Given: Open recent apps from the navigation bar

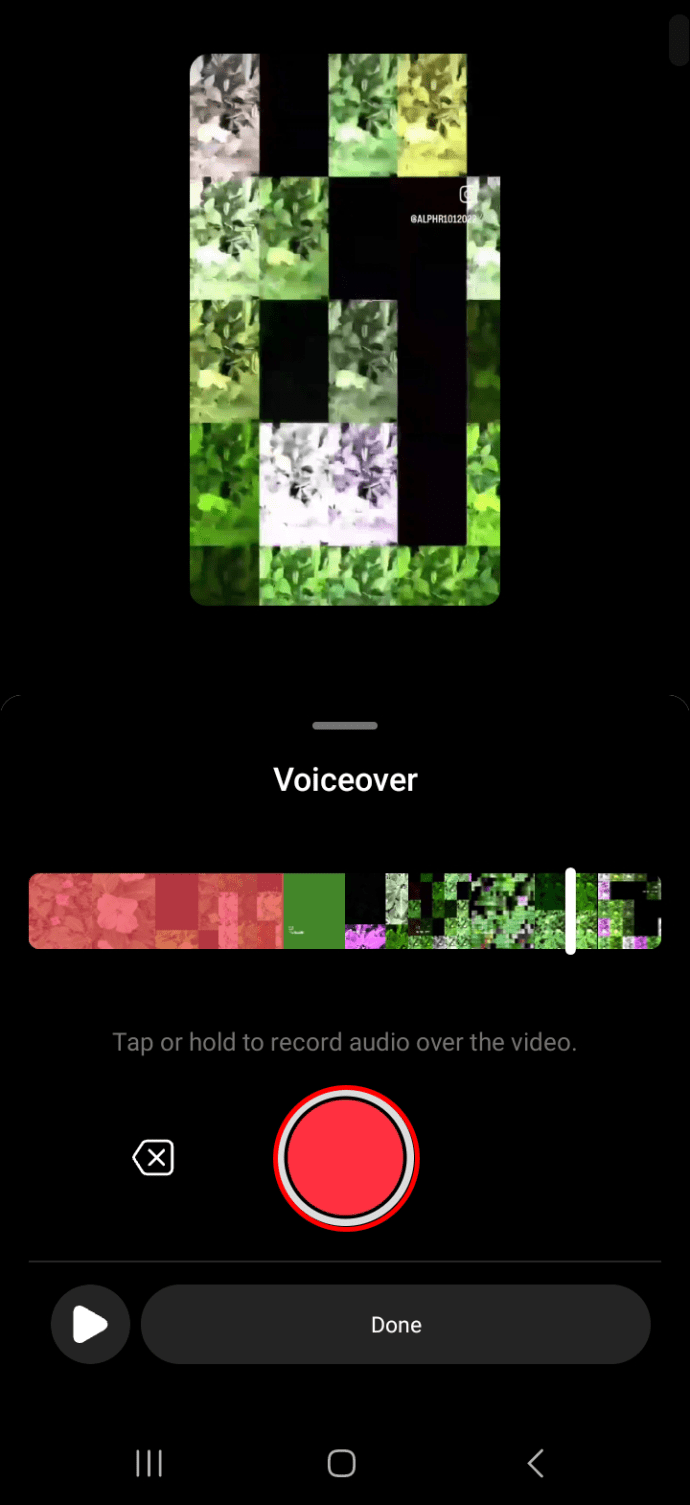Looking at the screenshot, I should click(149, 1464).
